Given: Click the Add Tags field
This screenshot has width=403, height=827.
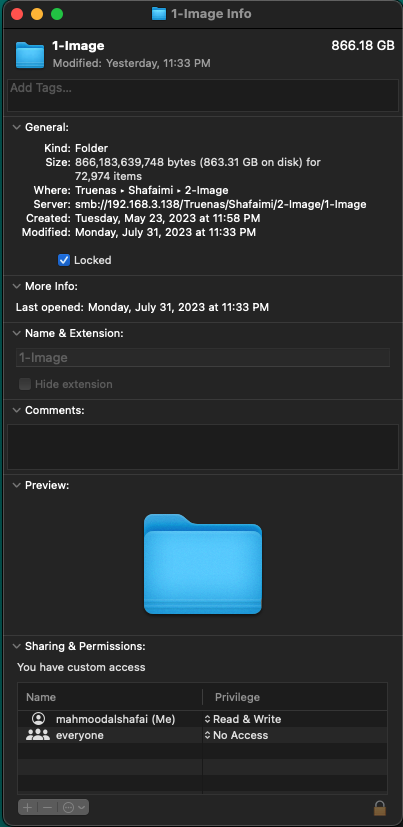Looking at the screenshot, I should [x=203, y=95].
